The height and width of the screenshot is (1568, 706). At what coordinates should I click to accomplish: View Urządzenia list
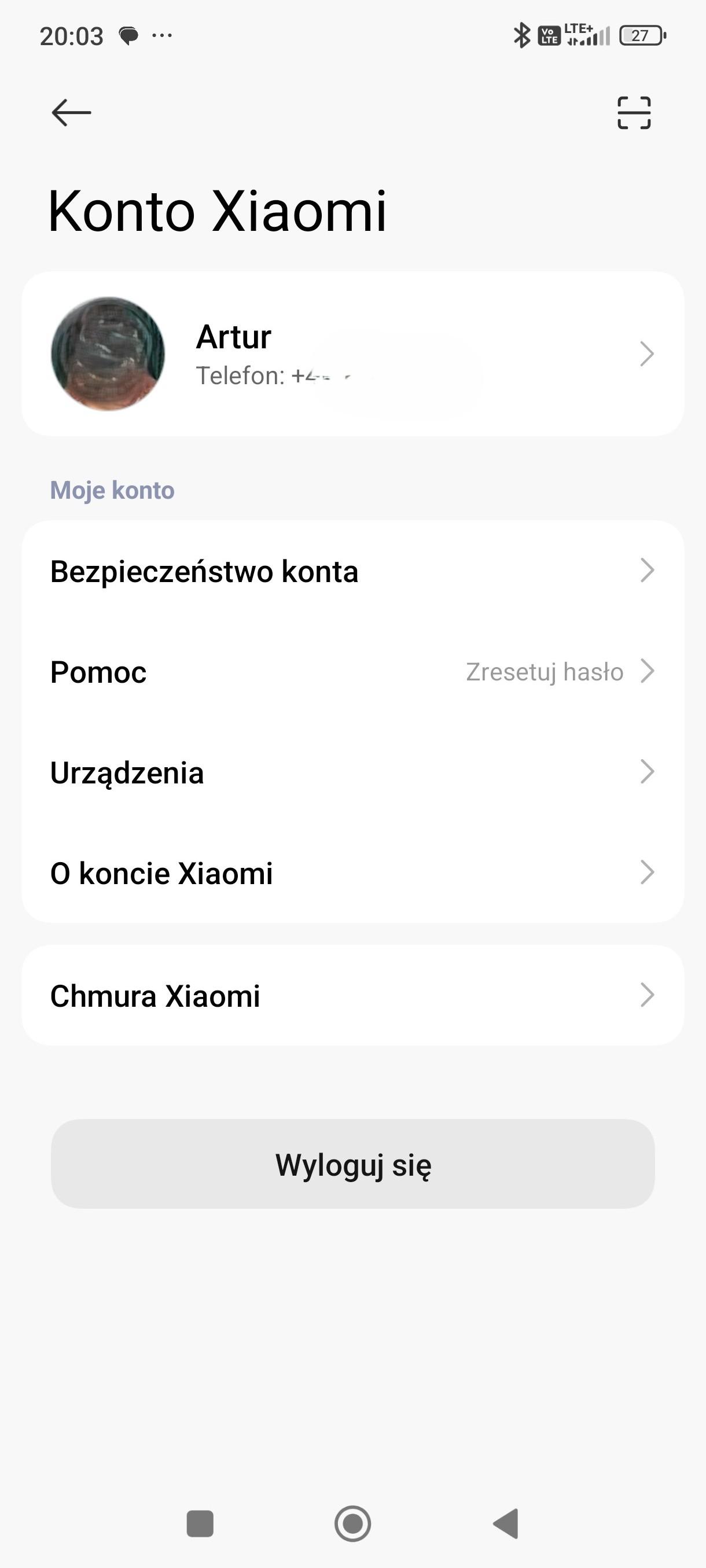[352, 772]
